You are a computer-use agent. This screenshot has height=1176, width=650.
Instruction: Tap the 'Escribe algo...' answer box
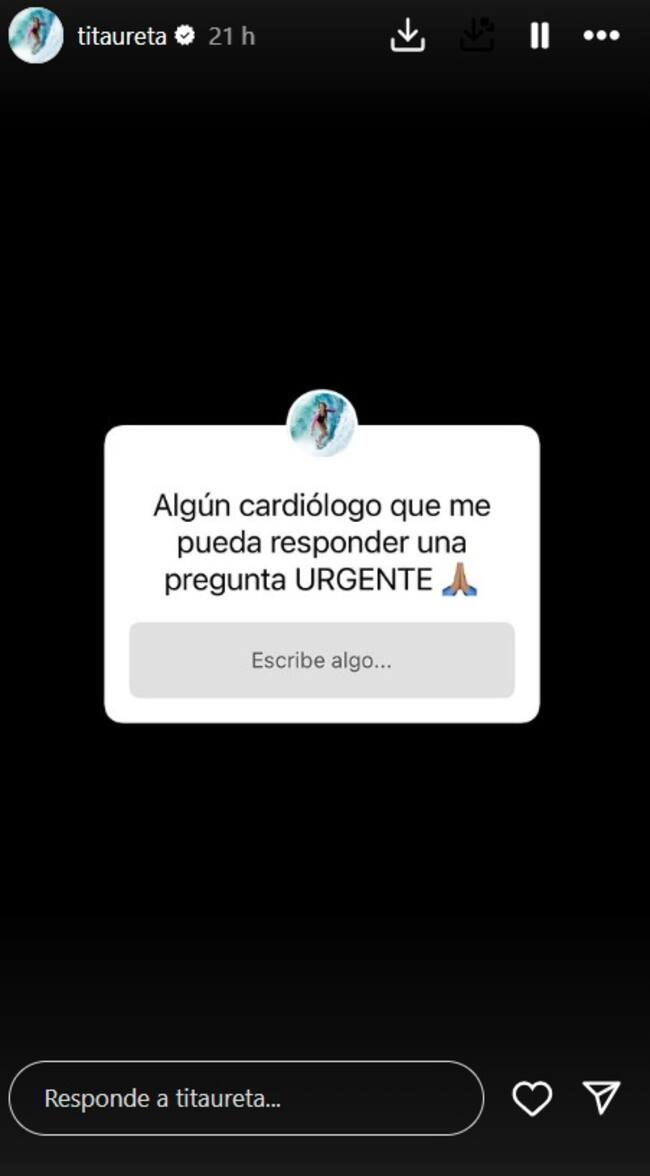click(x=321, y=660)
